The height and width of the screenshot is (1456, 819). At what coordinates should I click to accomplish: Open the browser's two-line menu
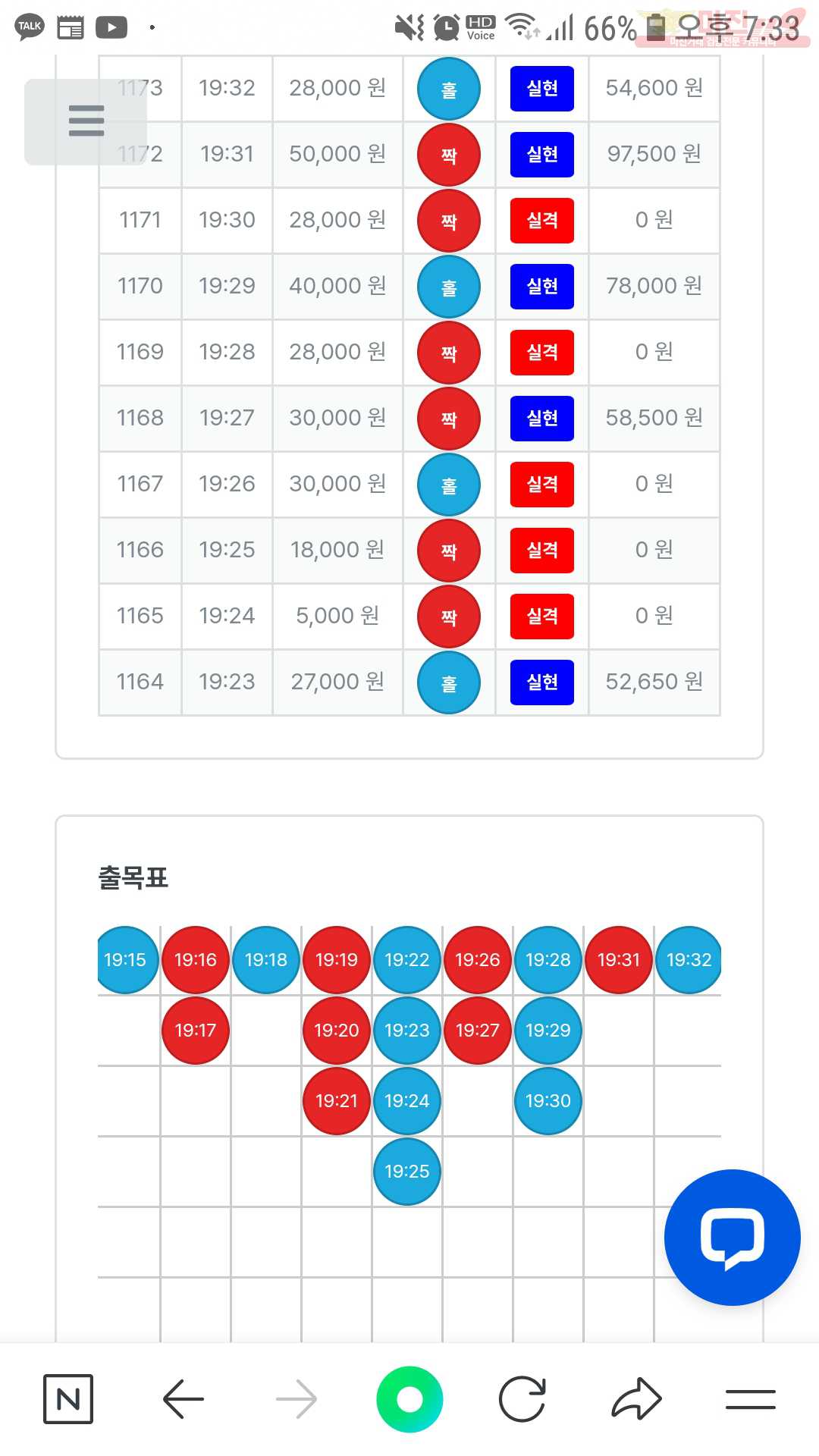[750, 1399]
